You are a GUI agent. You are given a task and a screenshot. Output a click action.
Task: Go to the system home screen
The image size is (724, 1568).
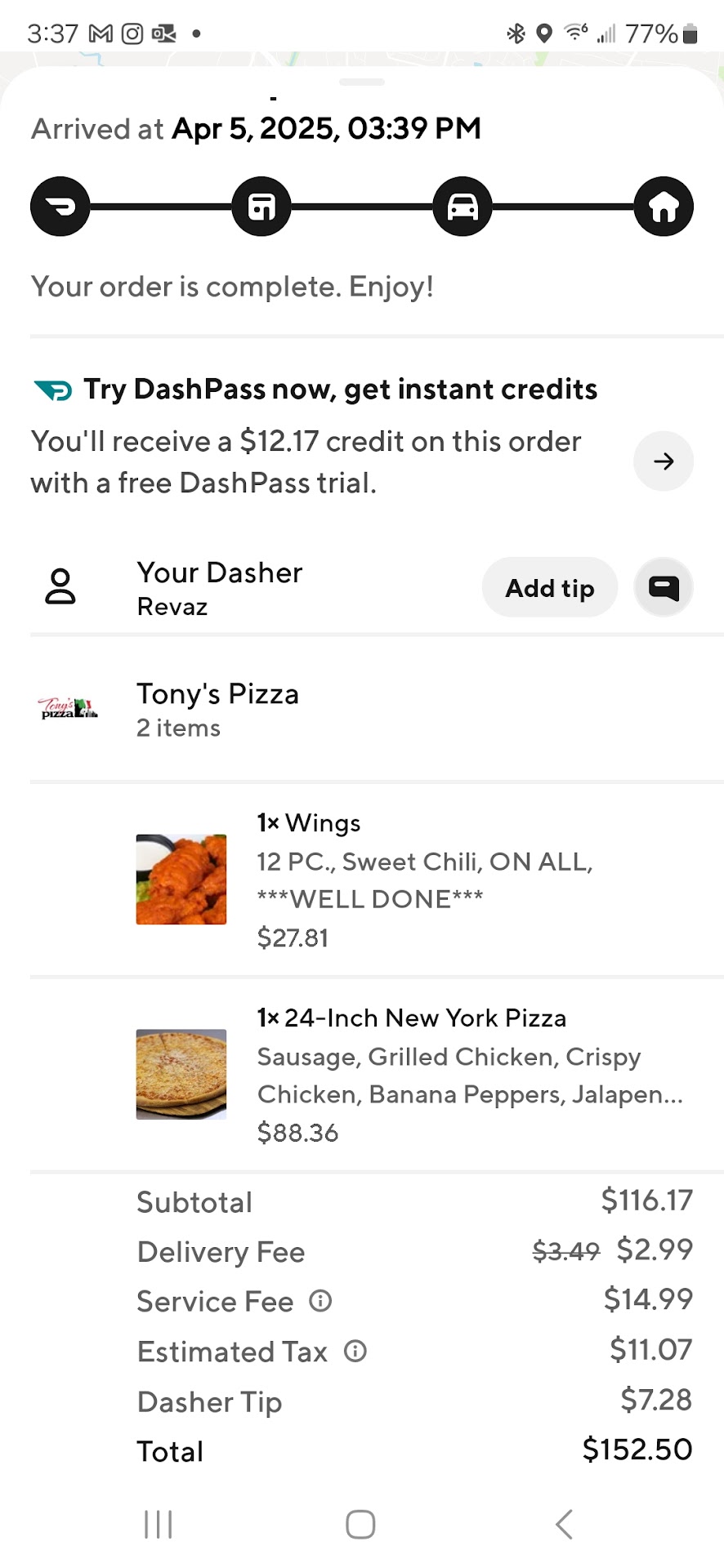click(x=360, y=1524)
